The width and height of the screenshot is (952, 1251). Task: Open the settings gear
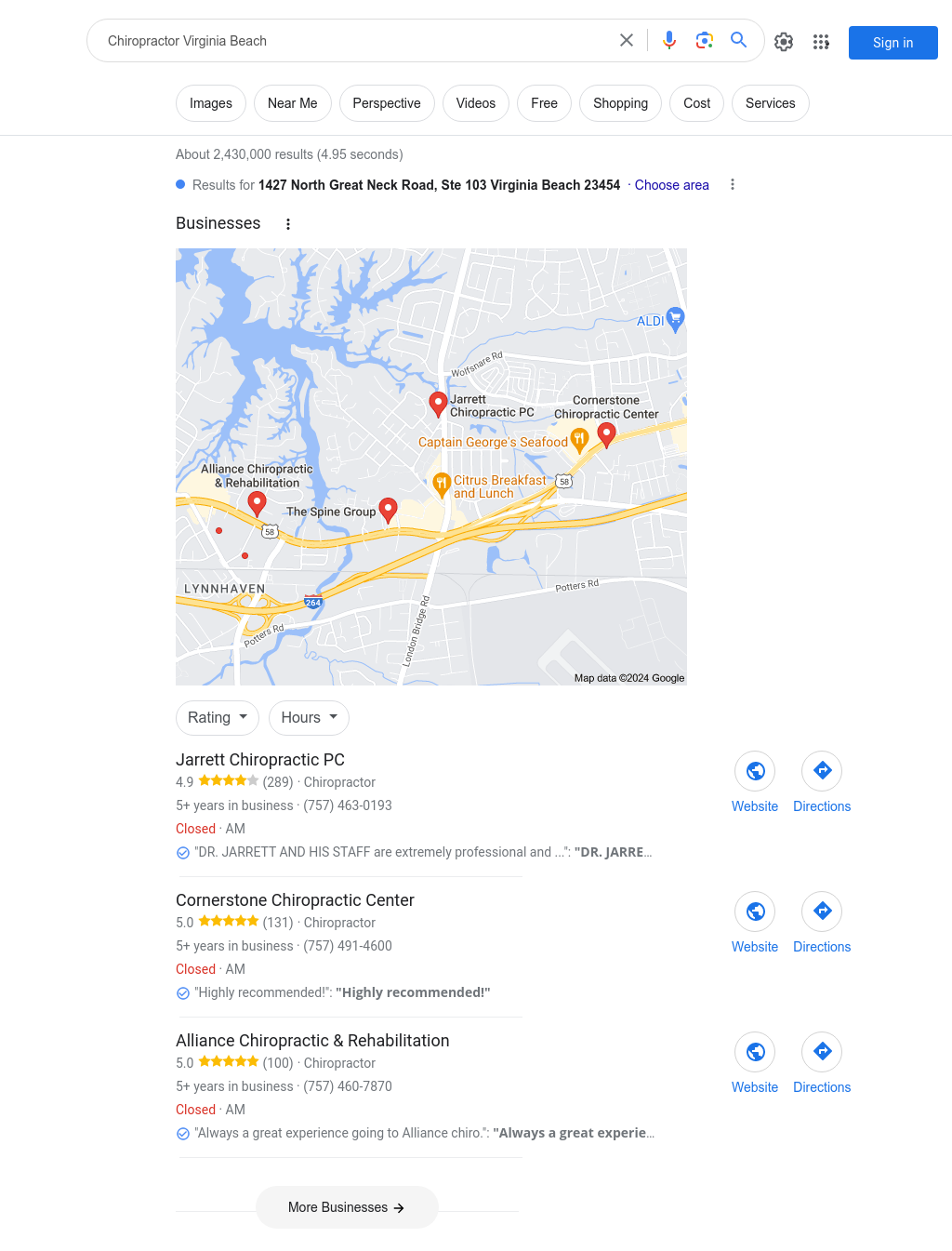[784, 42]
